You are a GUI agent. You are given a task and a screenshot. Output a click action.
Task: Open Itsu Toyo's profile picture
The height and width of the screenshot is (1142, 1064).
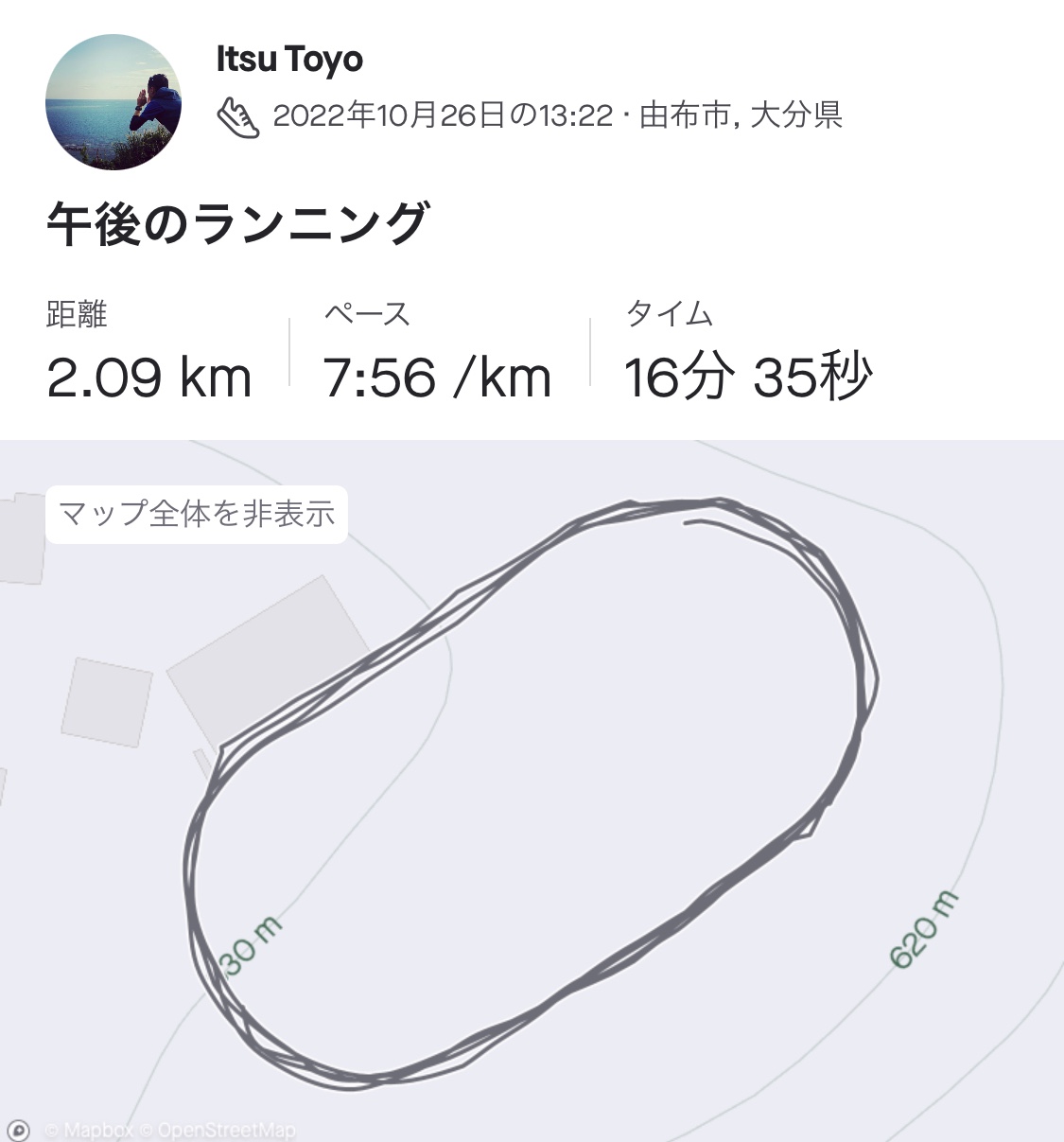click(114, 102)
